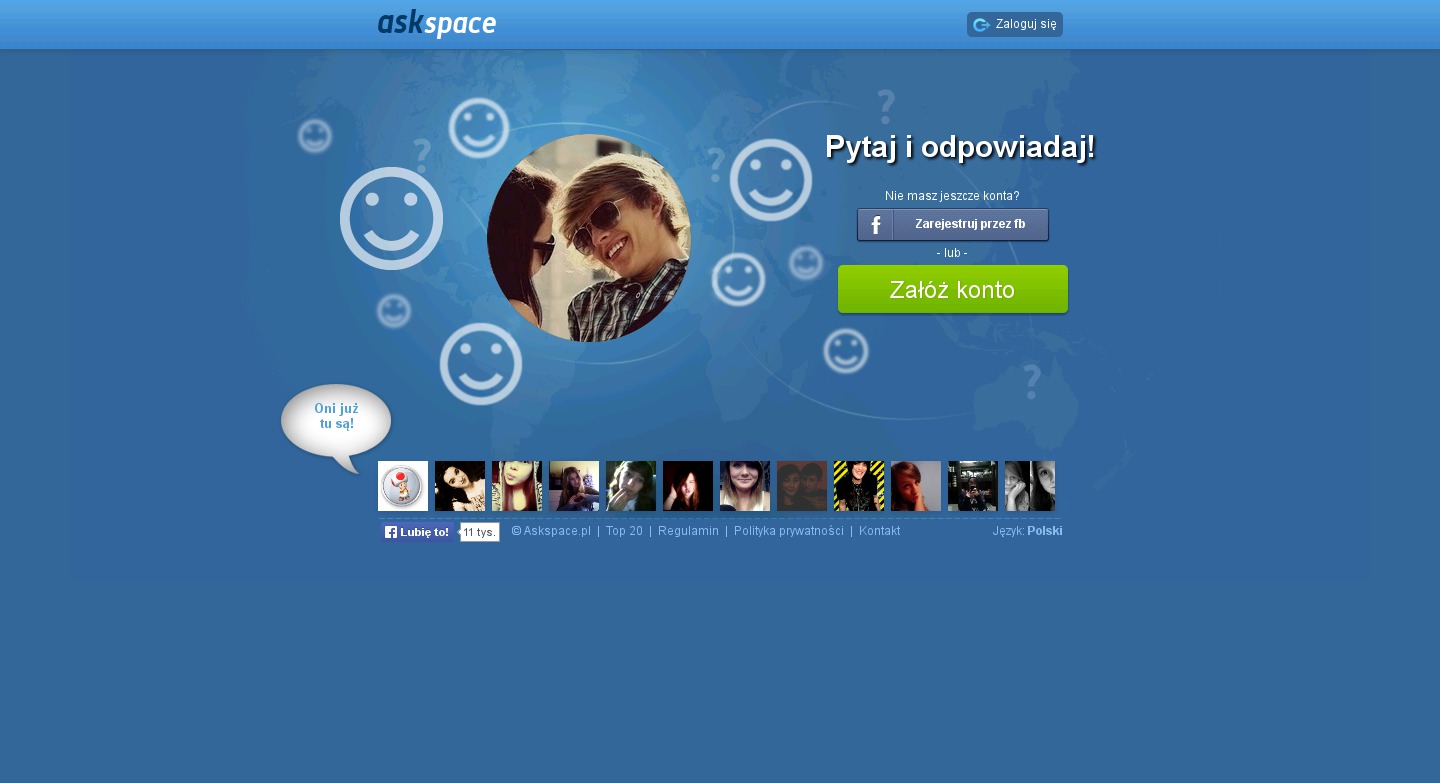1440x783 pixels.
Task: Open the user avatar with yellow-black stripes
Action: pos(859,486)
